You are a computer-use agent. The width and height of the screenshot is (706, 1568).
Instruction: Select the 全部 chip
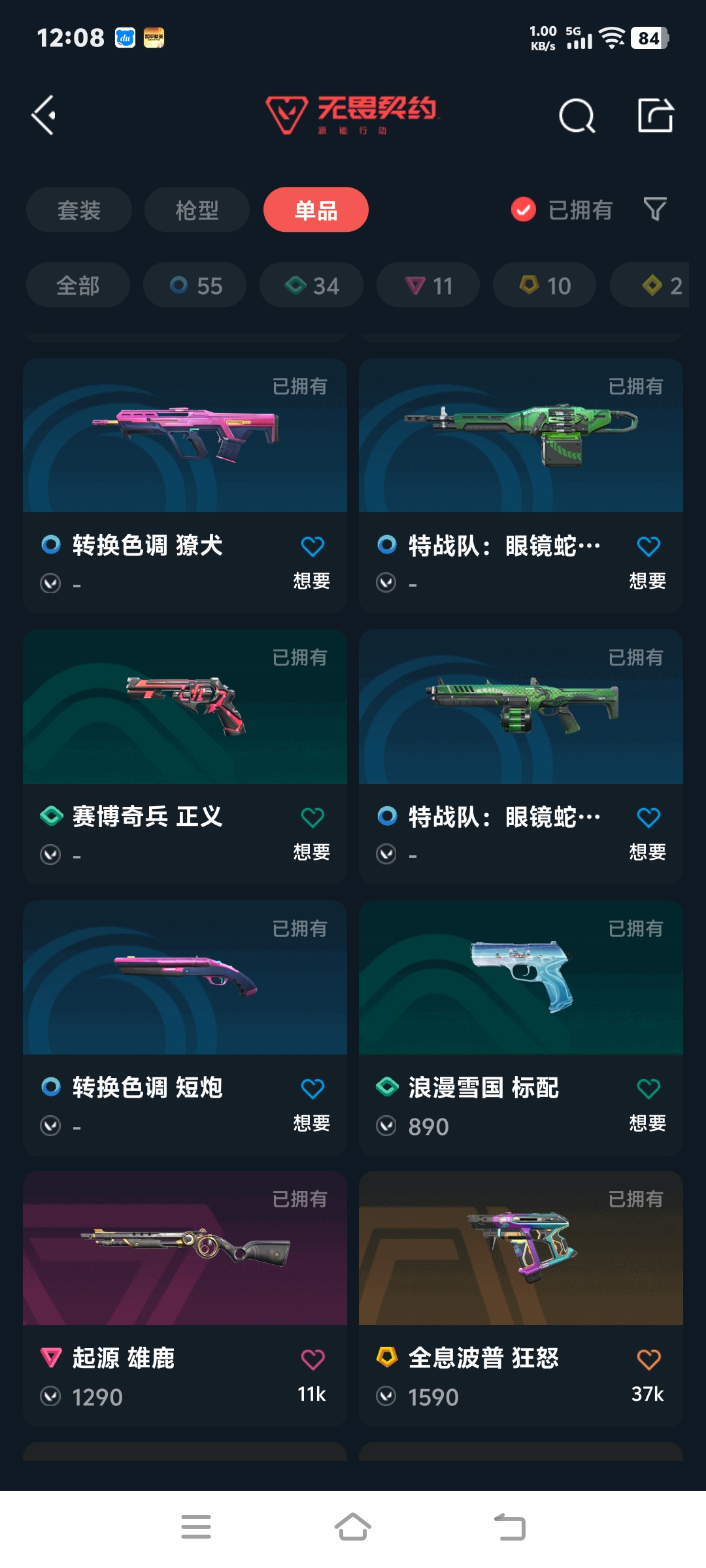[x=78, y=286]
